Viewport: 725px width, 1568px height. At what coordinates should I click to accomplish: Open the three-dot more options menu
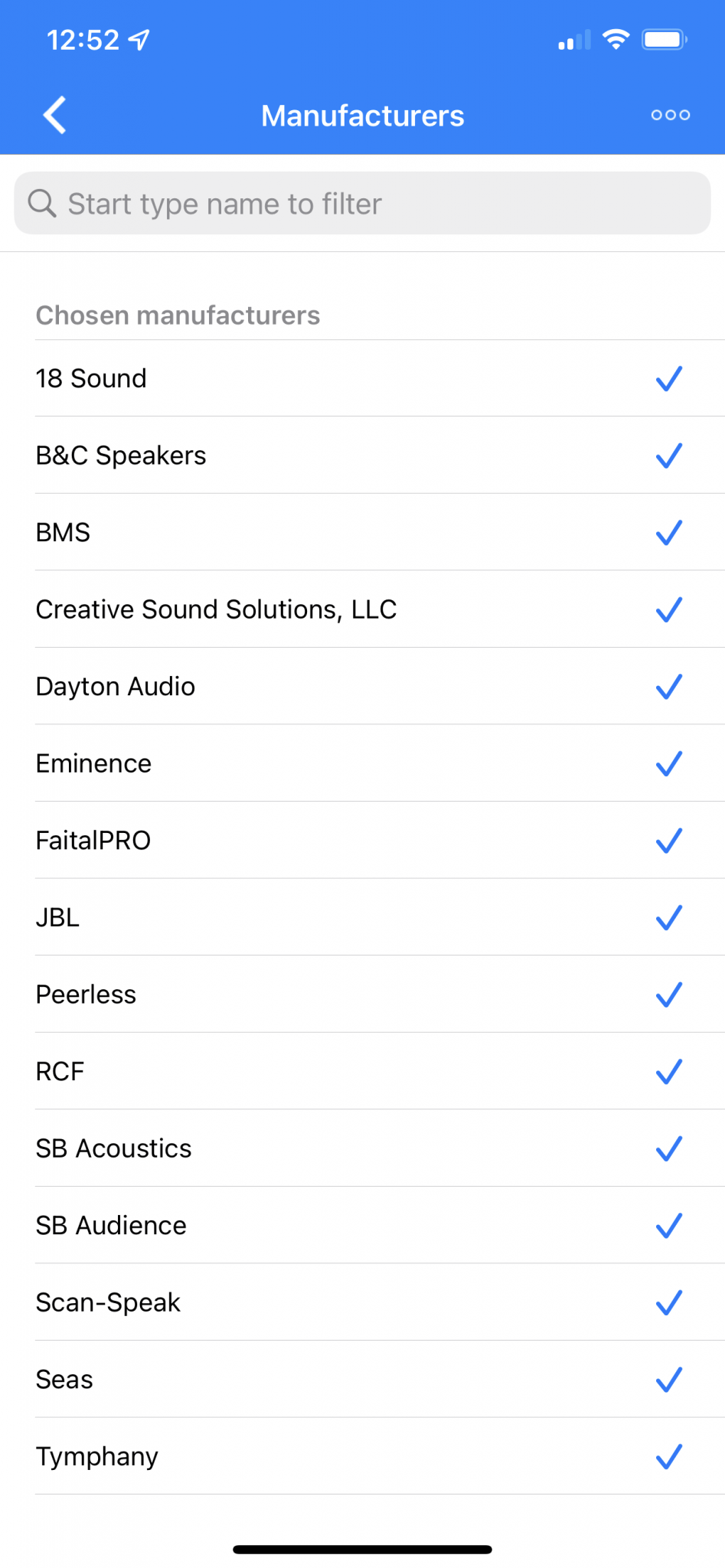click(670, 115)
